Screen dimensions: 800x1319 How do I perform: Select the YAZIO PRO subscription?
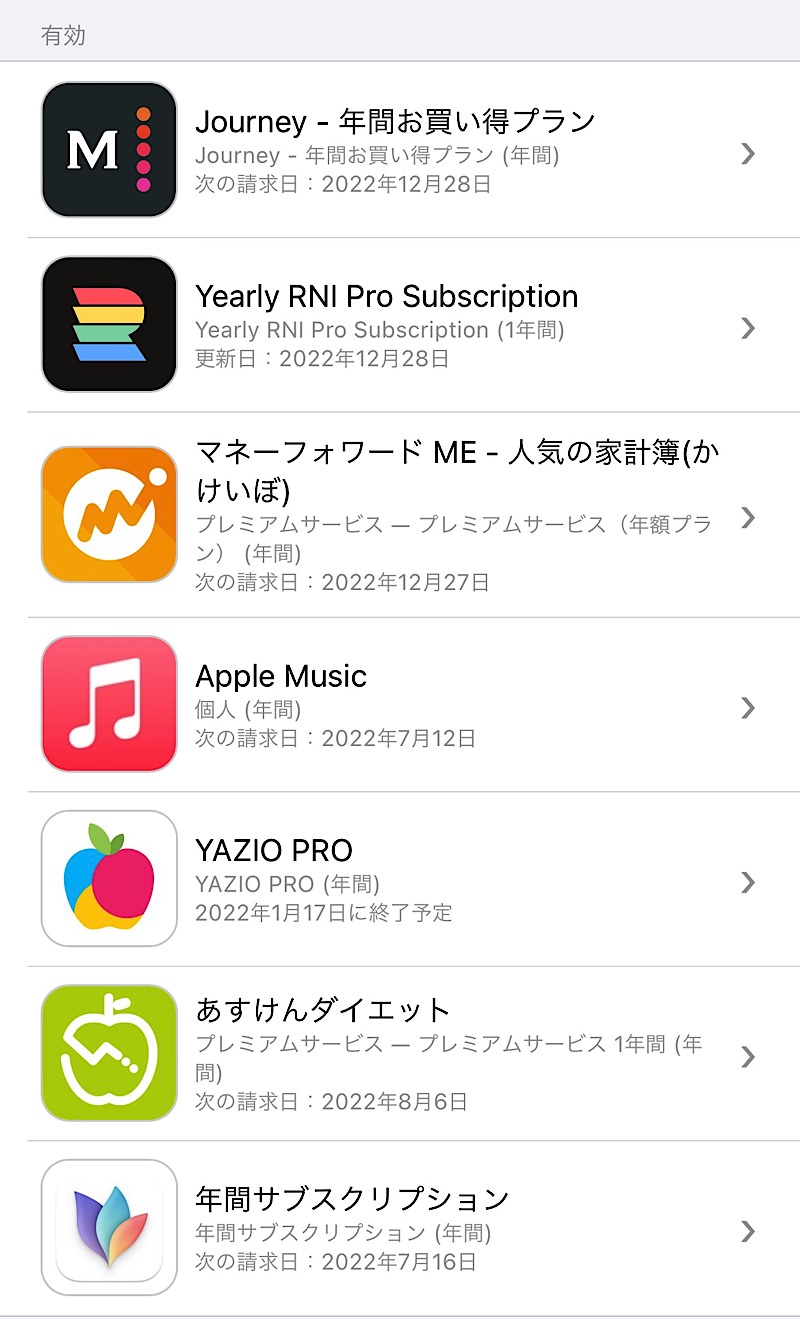tap(400, 880)
